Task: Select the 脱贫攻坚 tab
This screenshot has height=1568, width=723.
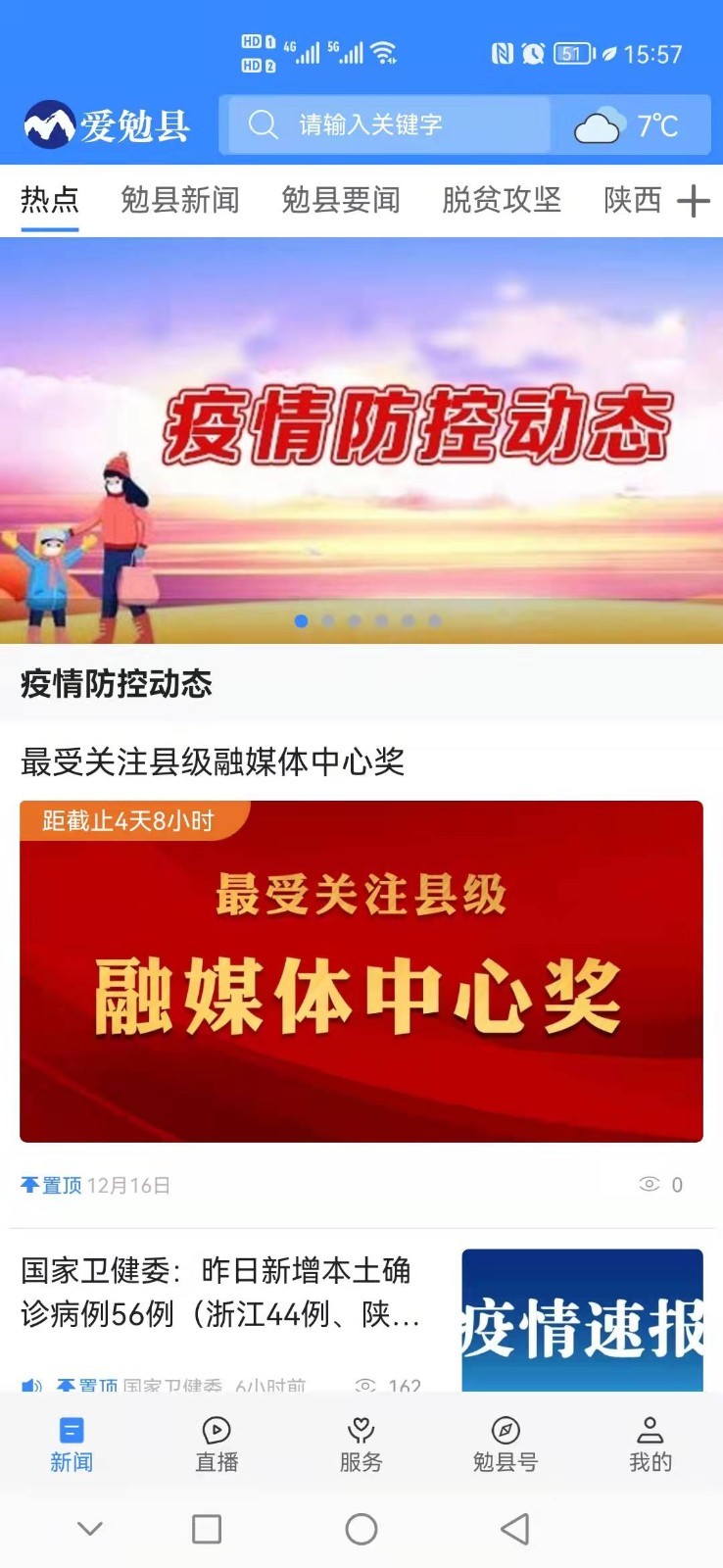Action: [502, 200]
